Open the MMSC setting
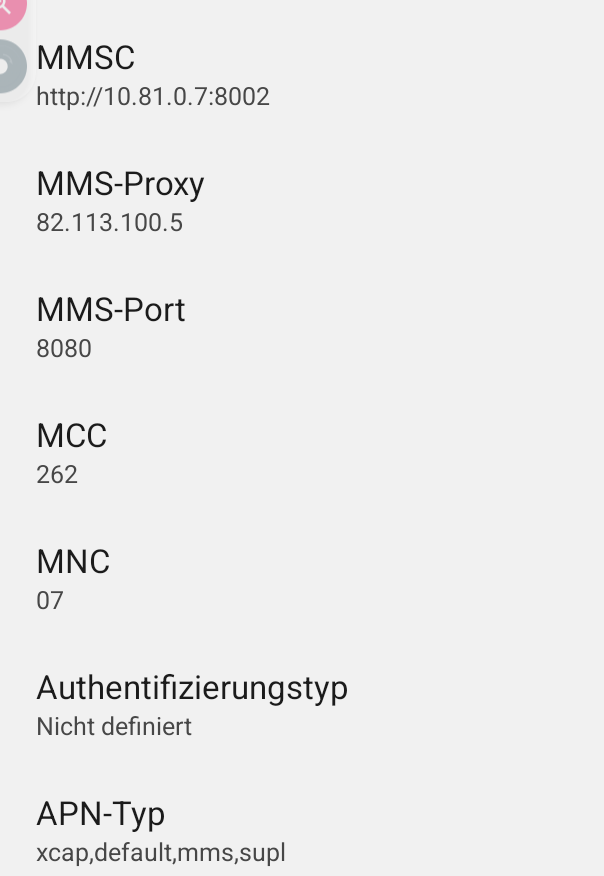The width and height of the screenshot is (604, 876). pos(152,75)
